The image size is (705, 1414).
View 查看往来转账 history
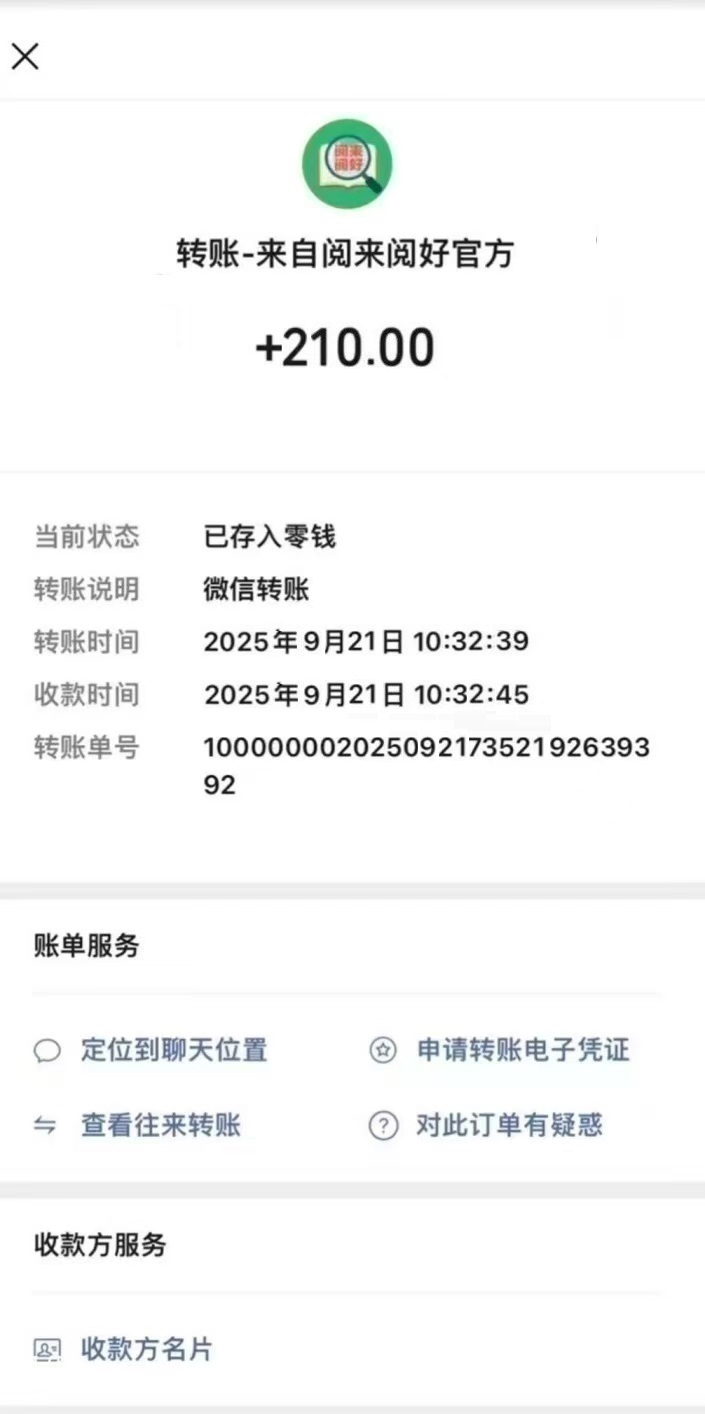(160, 1125)
